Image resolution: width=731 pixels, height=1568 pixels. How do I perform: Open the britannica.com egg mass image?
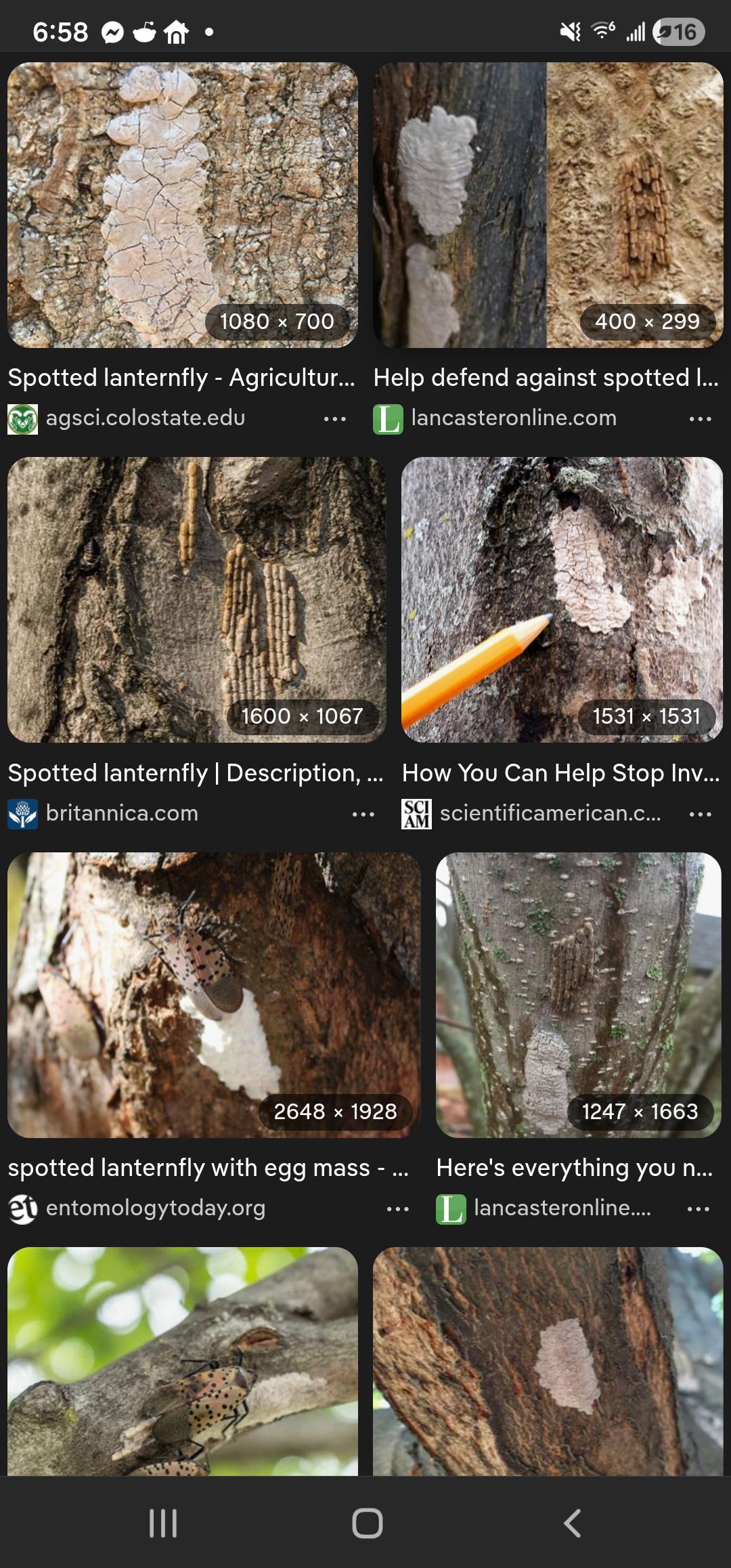[196, 599]
